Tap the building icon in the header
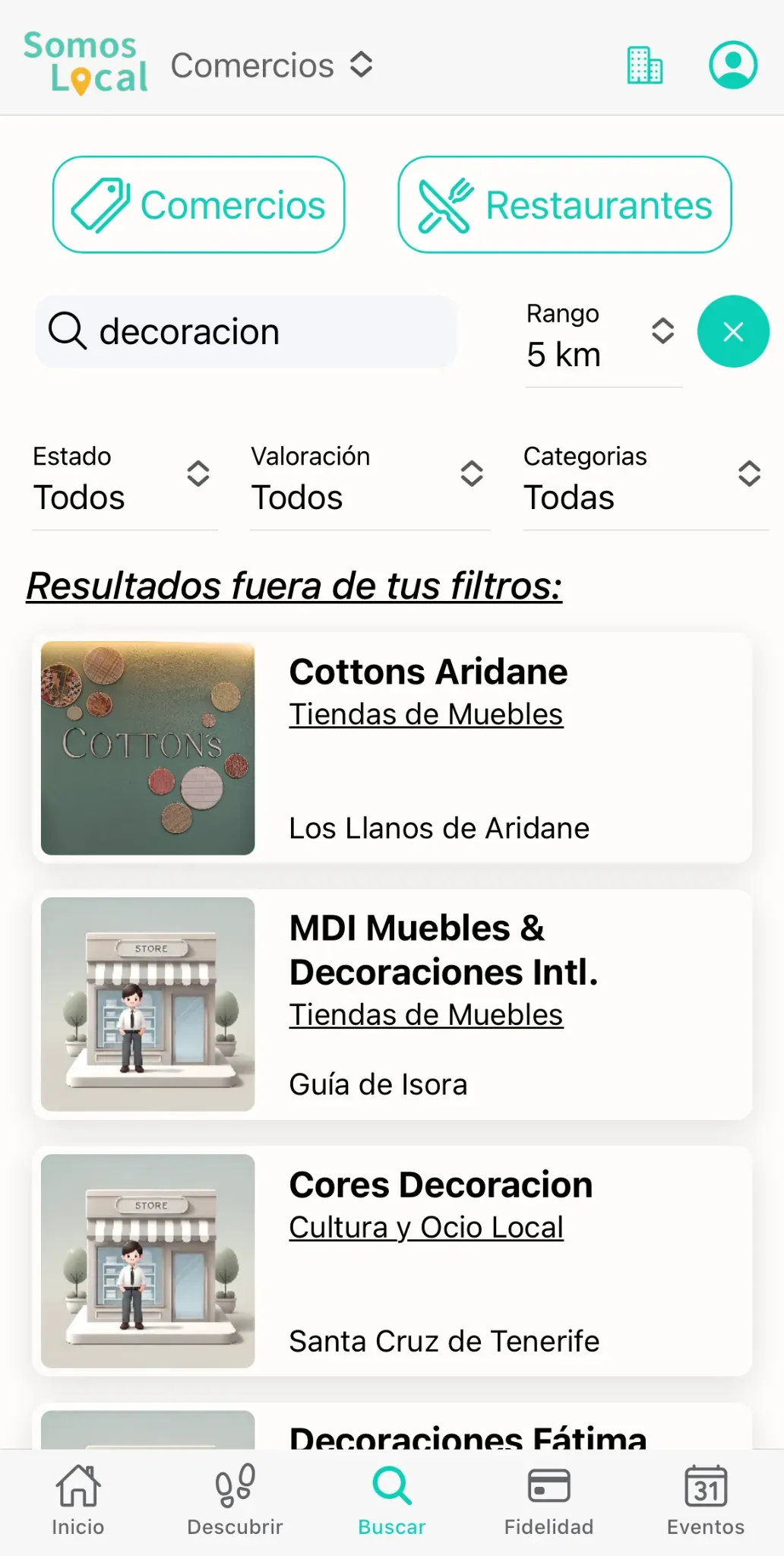This screenshot has height=1556, width=784. pyautogui.click(x=644, y=65)
